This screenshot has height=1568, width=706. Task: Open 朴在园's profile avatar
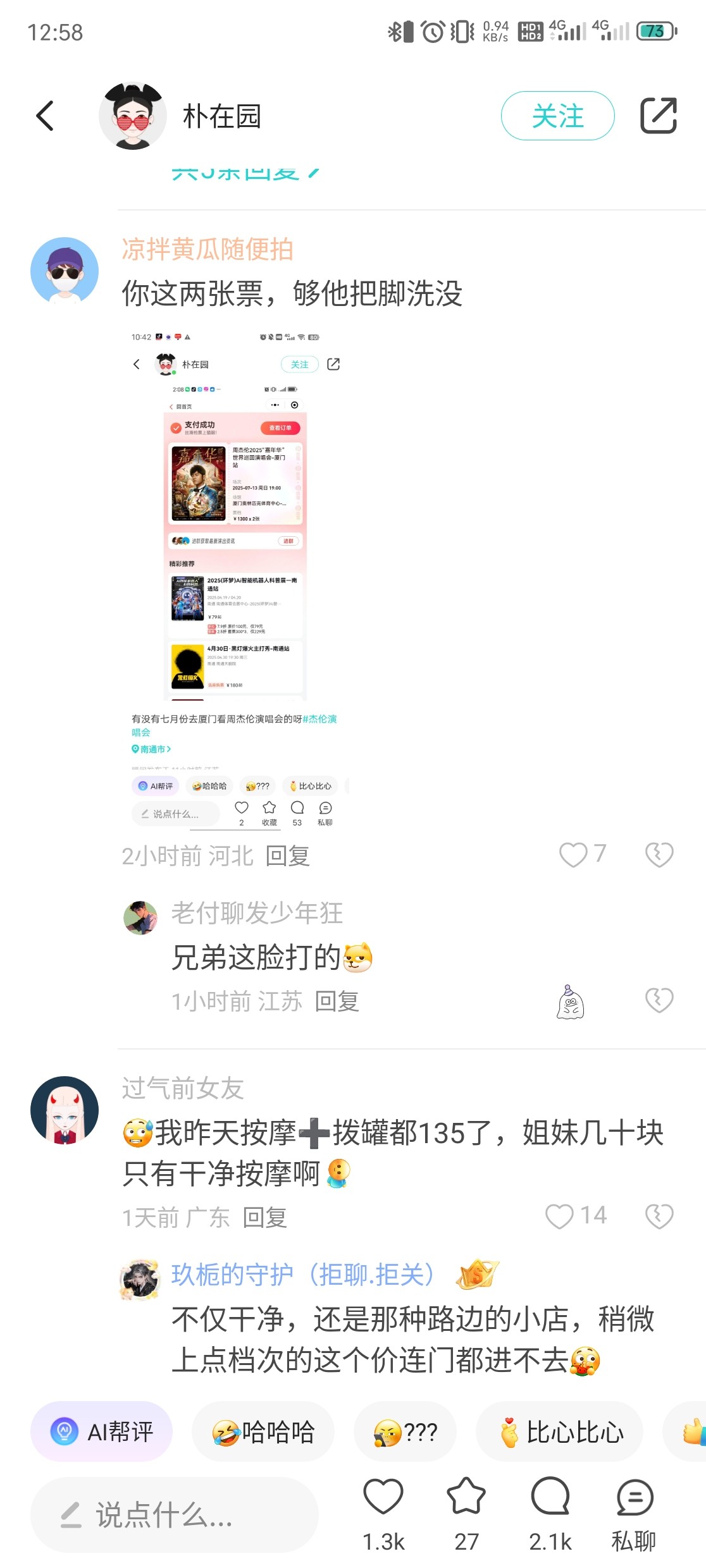132,116
